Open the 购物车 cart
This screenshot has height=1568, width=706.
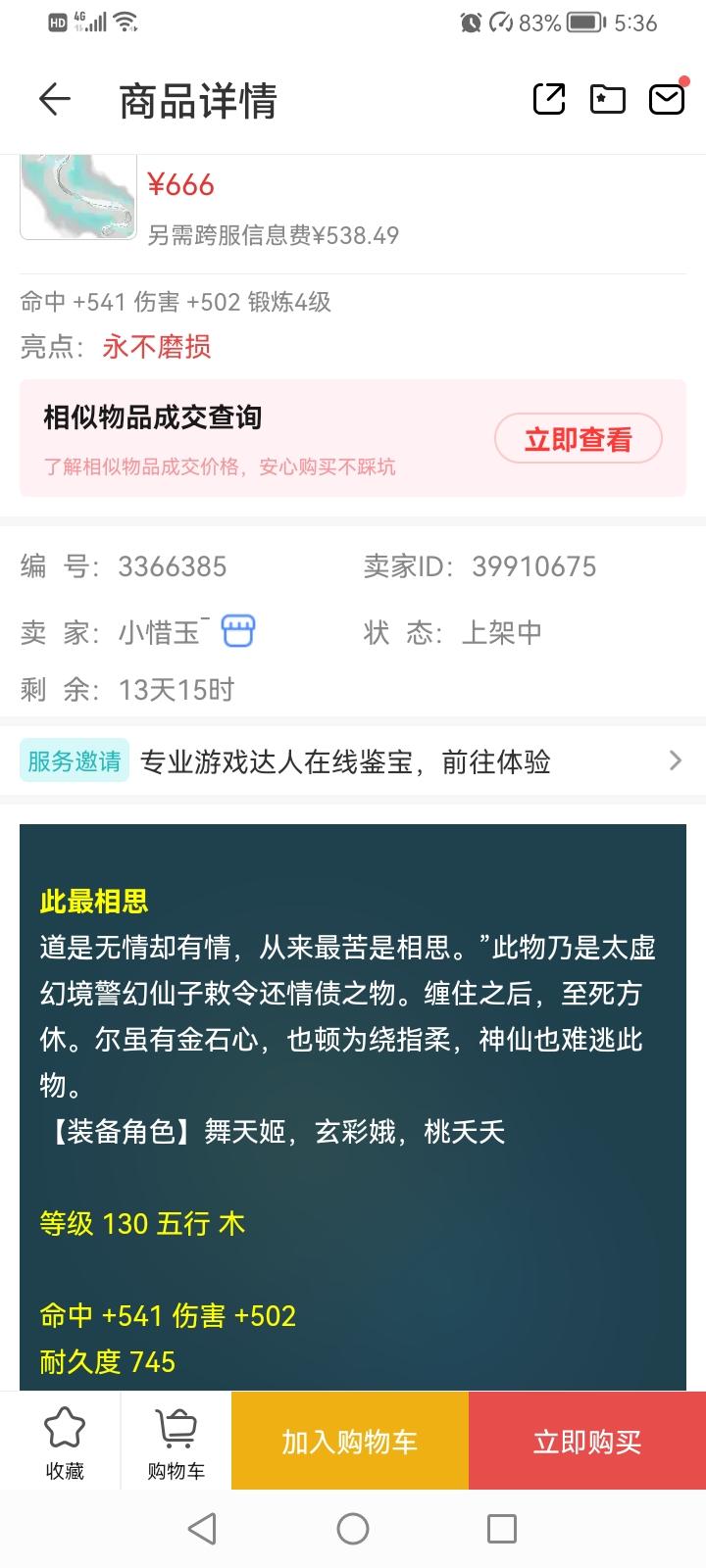tap(176, 1442)
